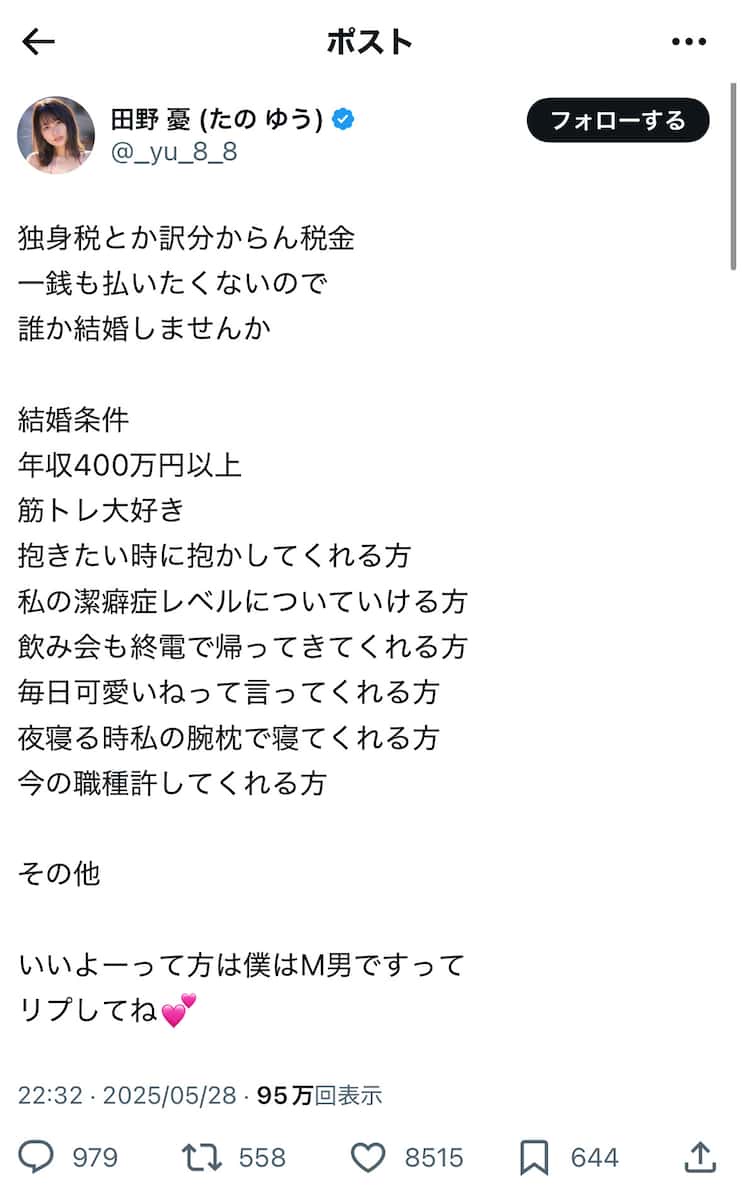Screen dimensions: 742x1200
Task: Bookmark this post
Action: 535,1158
